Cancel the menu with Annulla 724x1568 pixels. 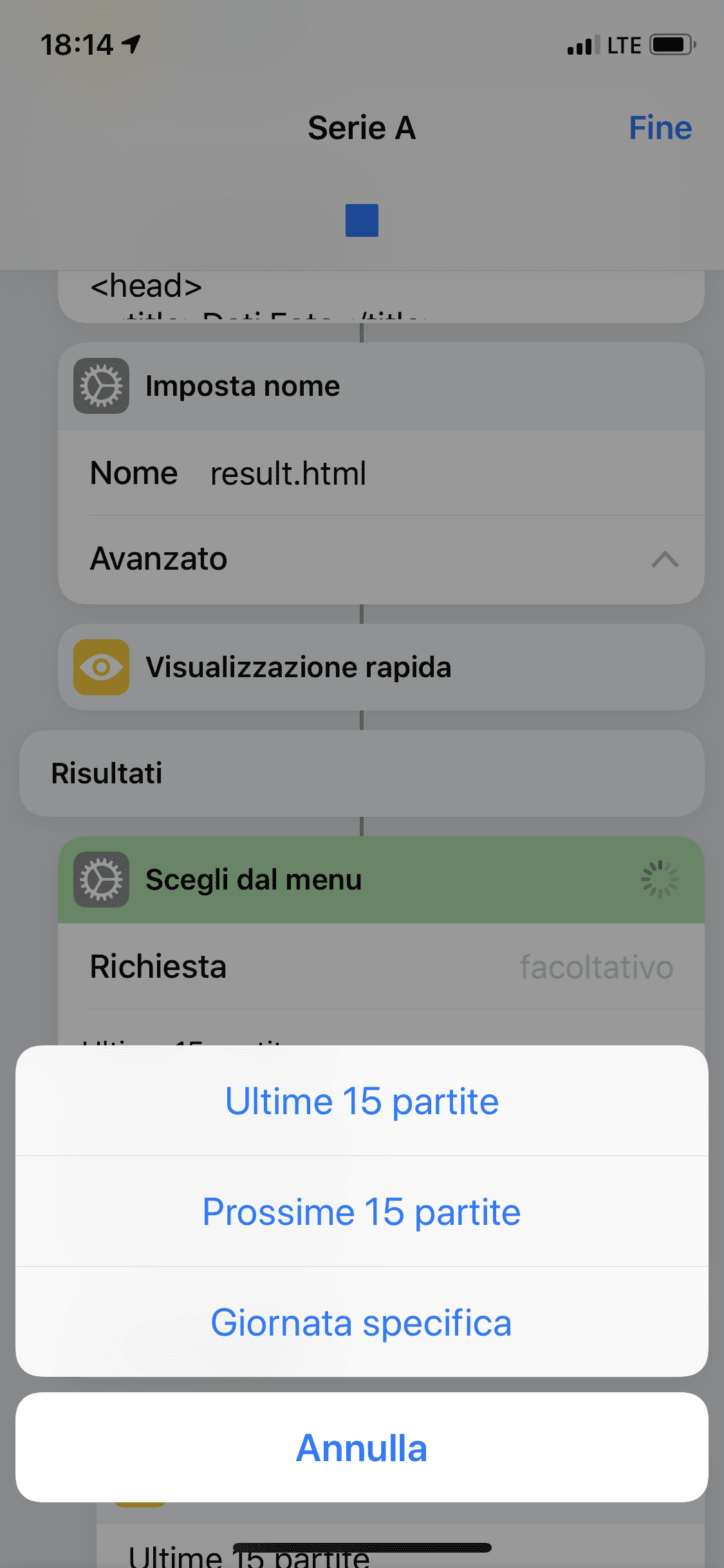tap(362, 1448)
